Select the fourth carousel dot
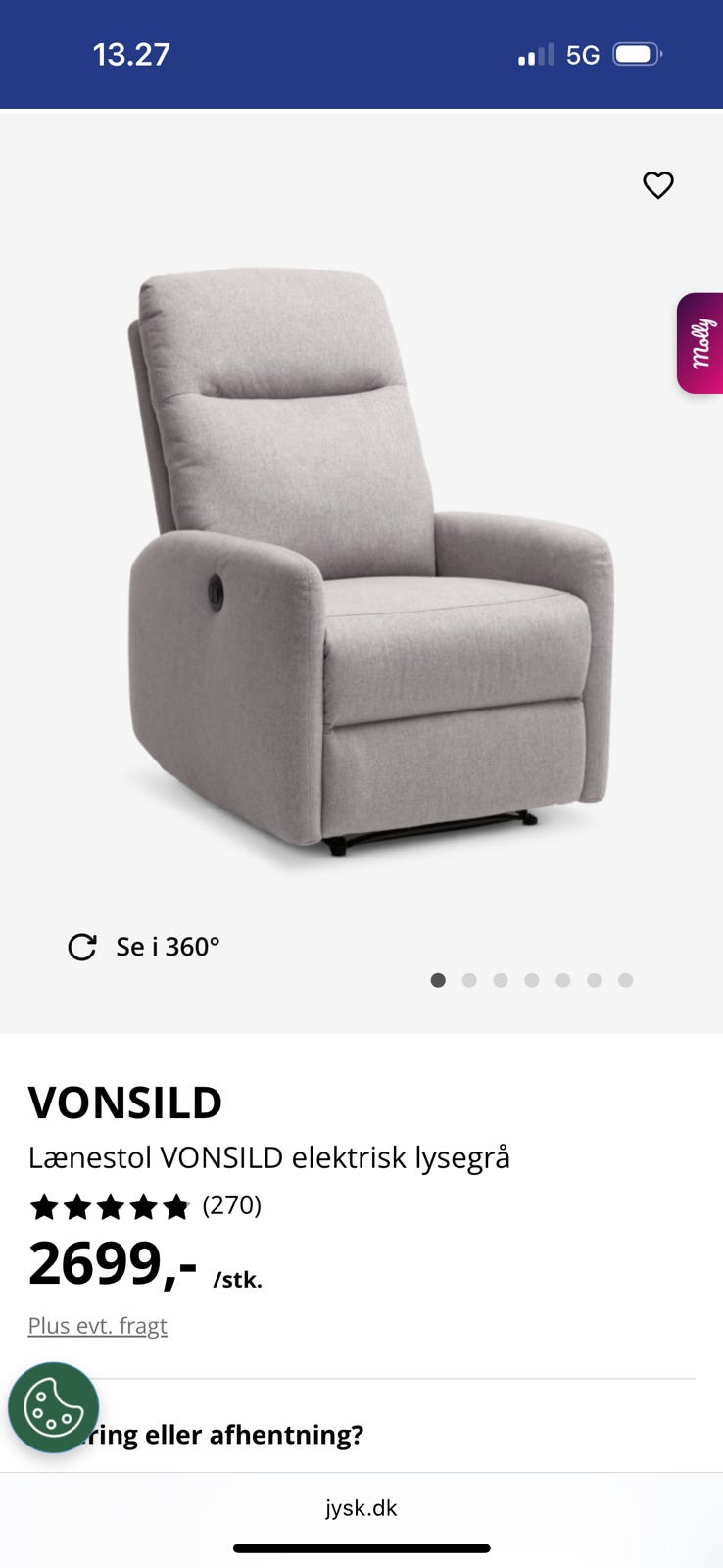 [532, 980]
